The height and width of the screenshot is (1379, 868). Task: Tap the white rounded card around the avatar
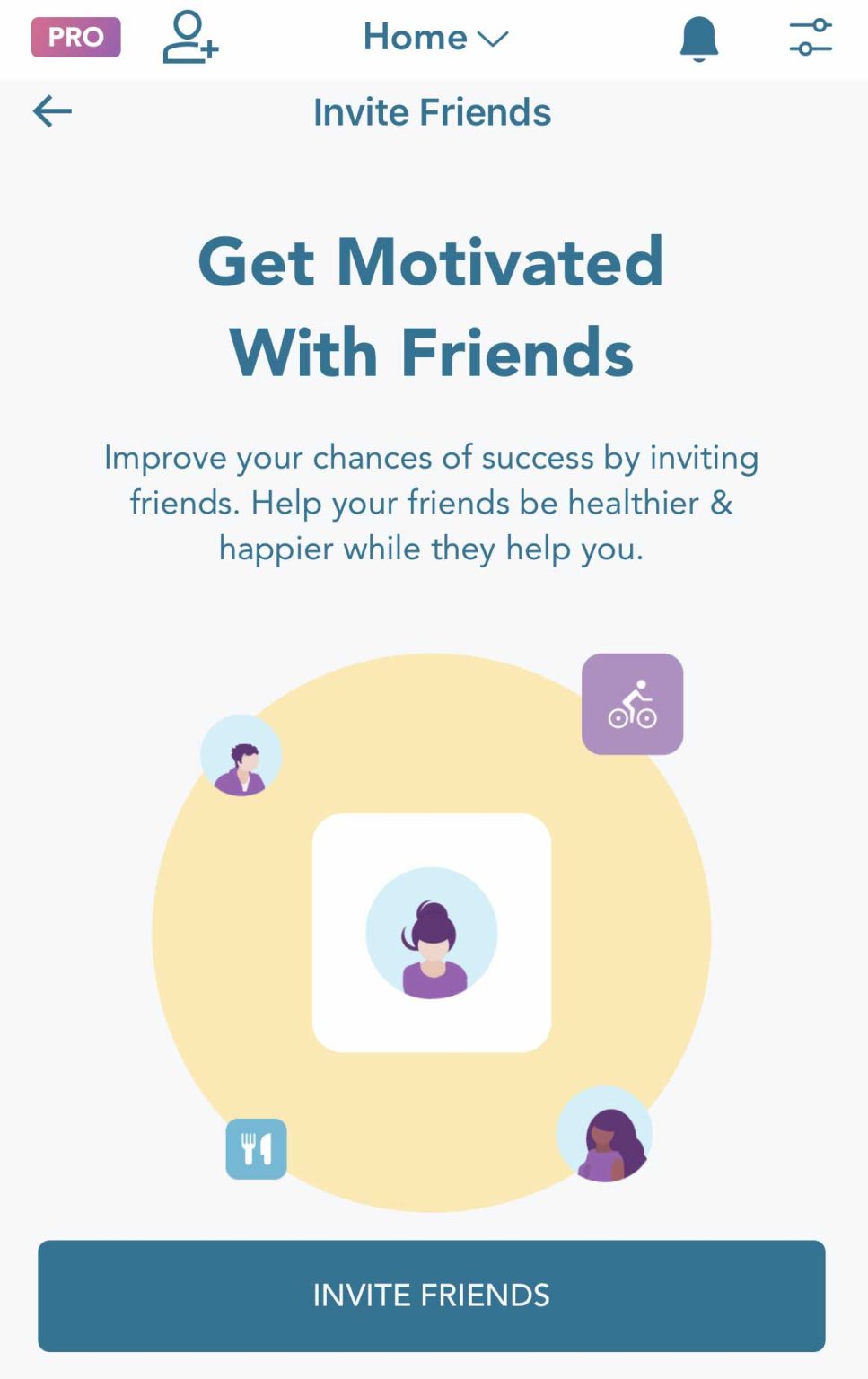coord(432,835)
